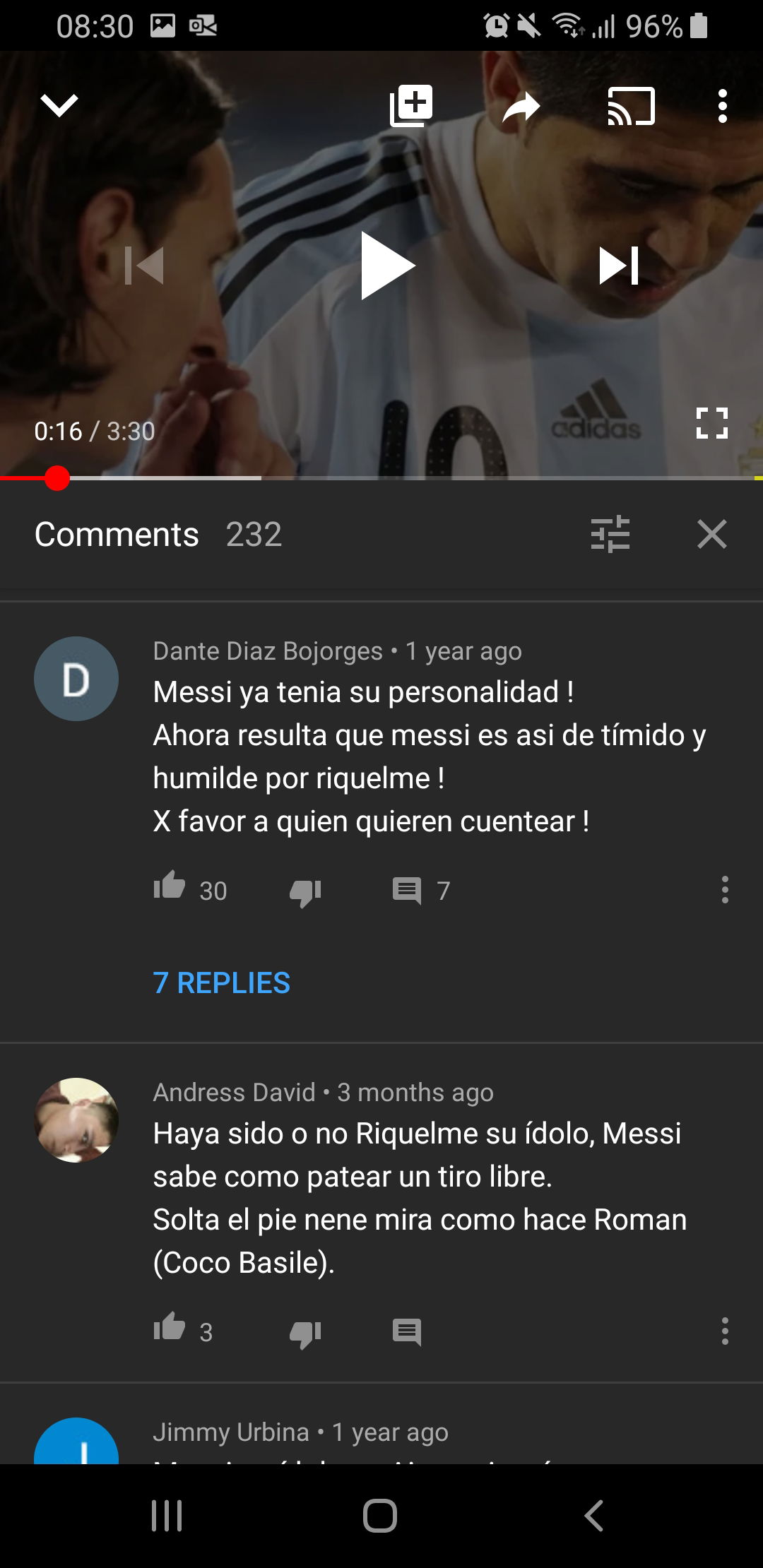Image resolution: width=763 pixels, height=1568 pixels.
Task: Open options for Andress David's comment
Action: (x=725, y=1331)
